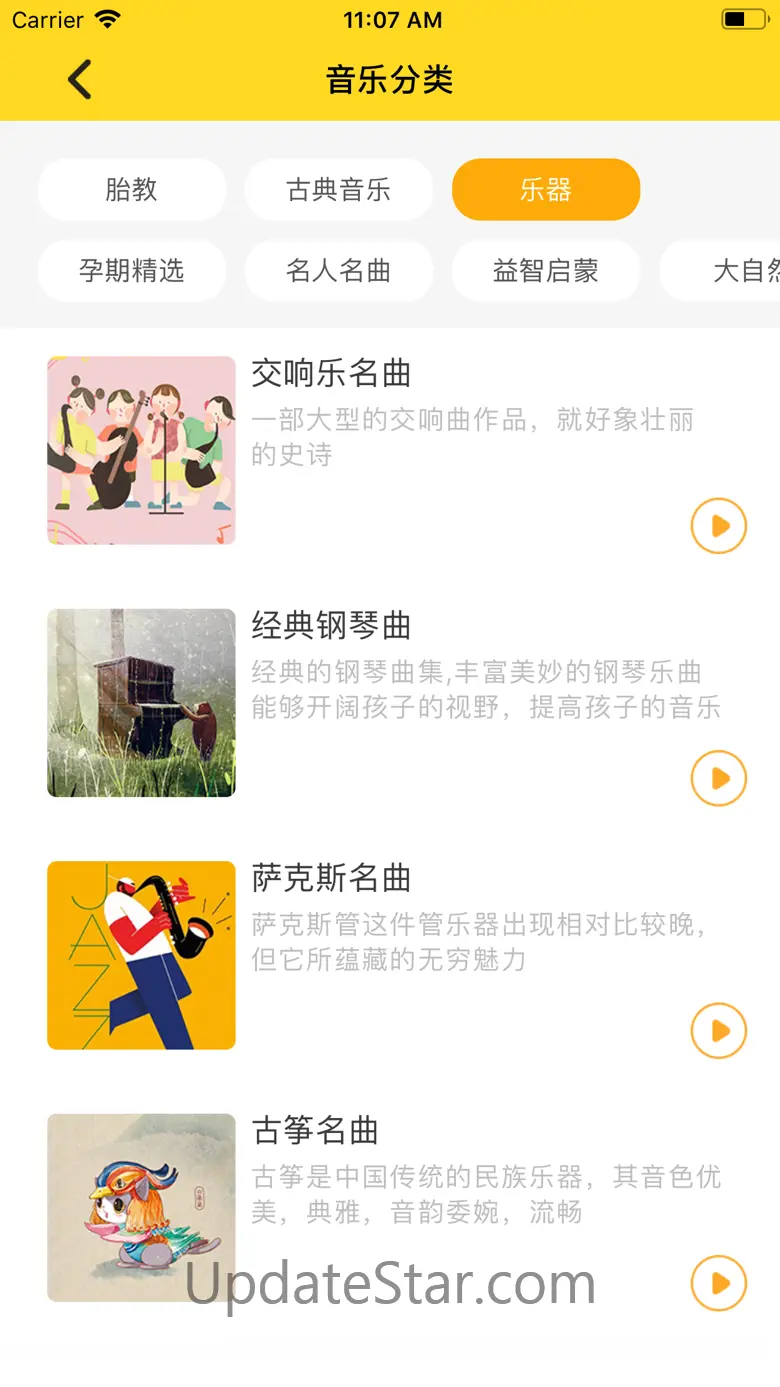Open the 古筝名曲 cover tile
Screen dimensions: 780x1387
tap(141, 1208)
